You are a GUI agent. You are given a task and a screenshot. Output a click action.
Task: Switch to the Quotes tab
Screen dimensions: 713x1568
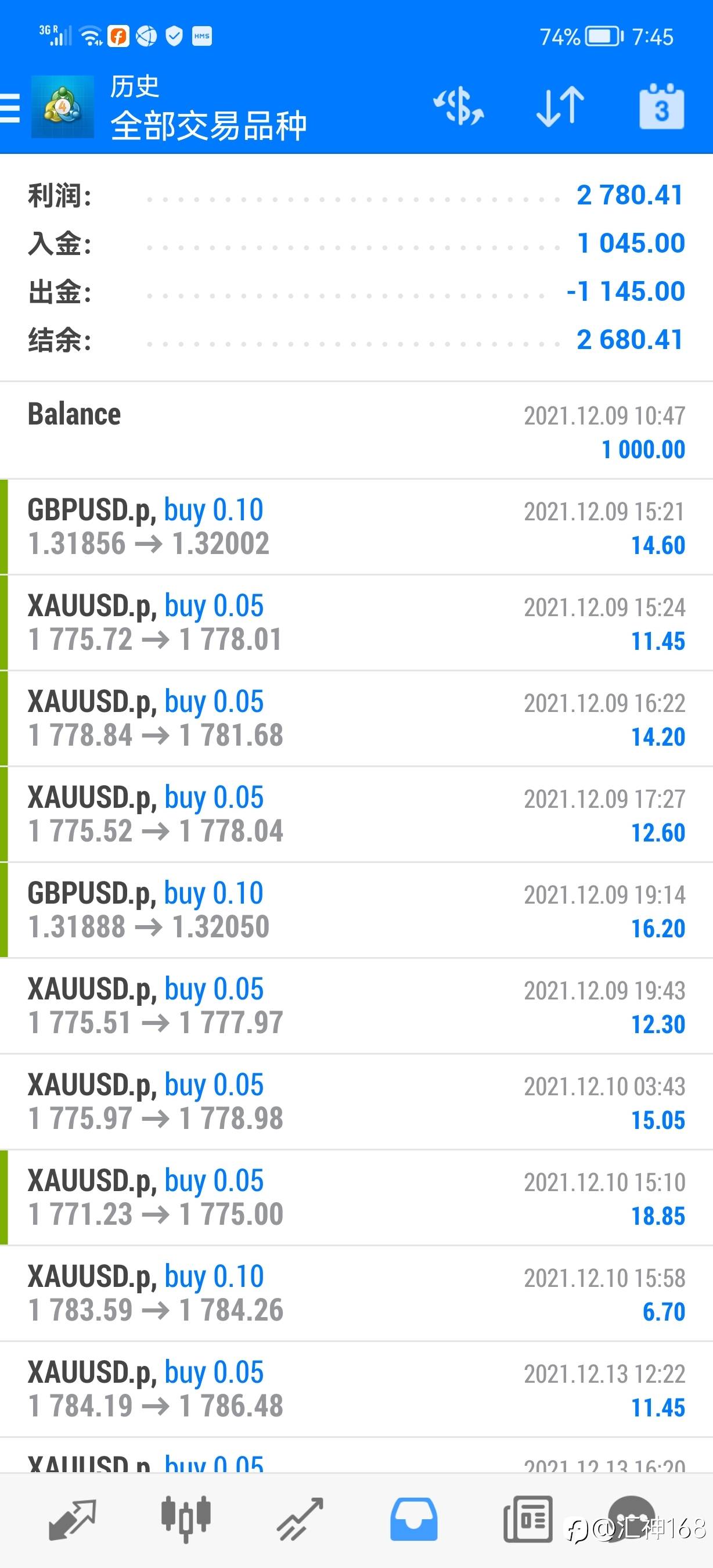coord(72,1518)
